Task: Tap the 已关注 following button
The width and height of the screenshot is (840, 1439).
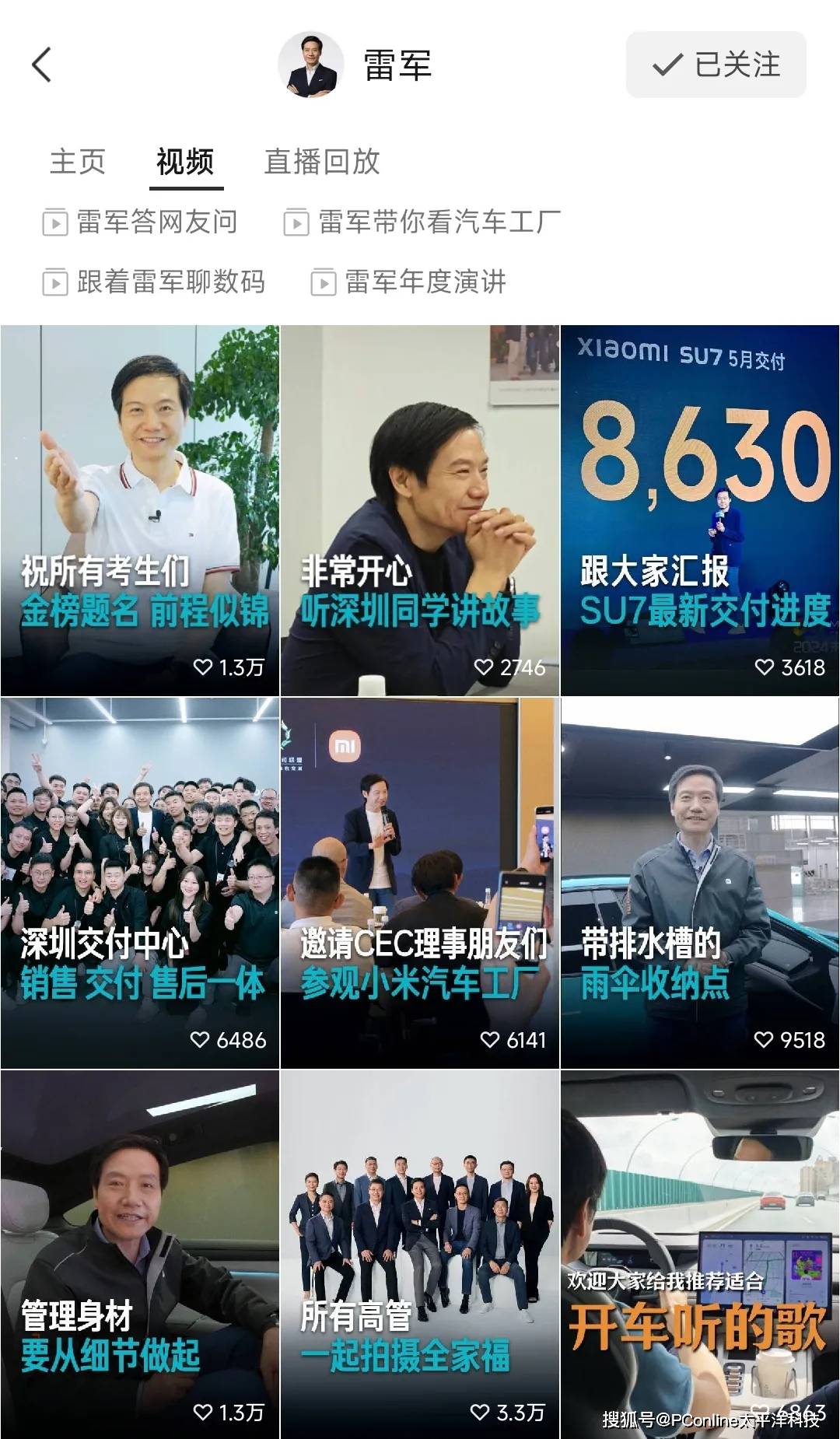Action: coord(716,65)
